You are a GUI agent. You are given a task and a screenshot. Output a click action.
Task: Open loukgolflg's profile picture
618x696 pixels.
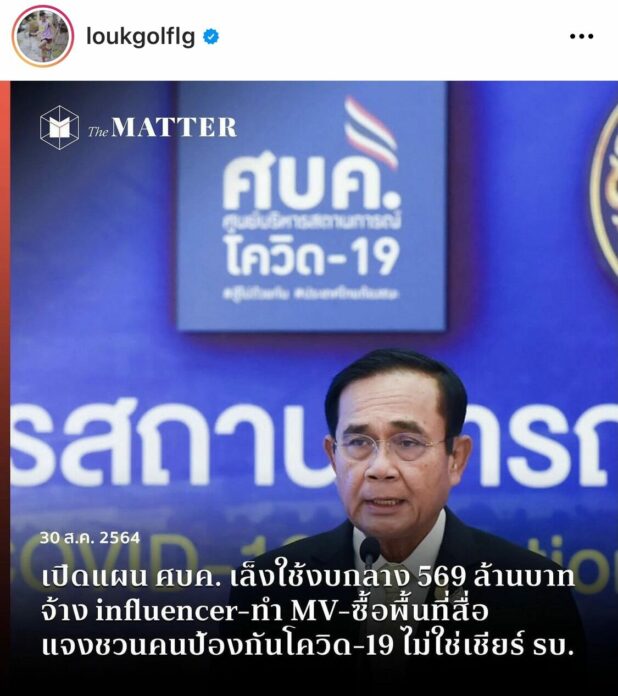(42, 36)
